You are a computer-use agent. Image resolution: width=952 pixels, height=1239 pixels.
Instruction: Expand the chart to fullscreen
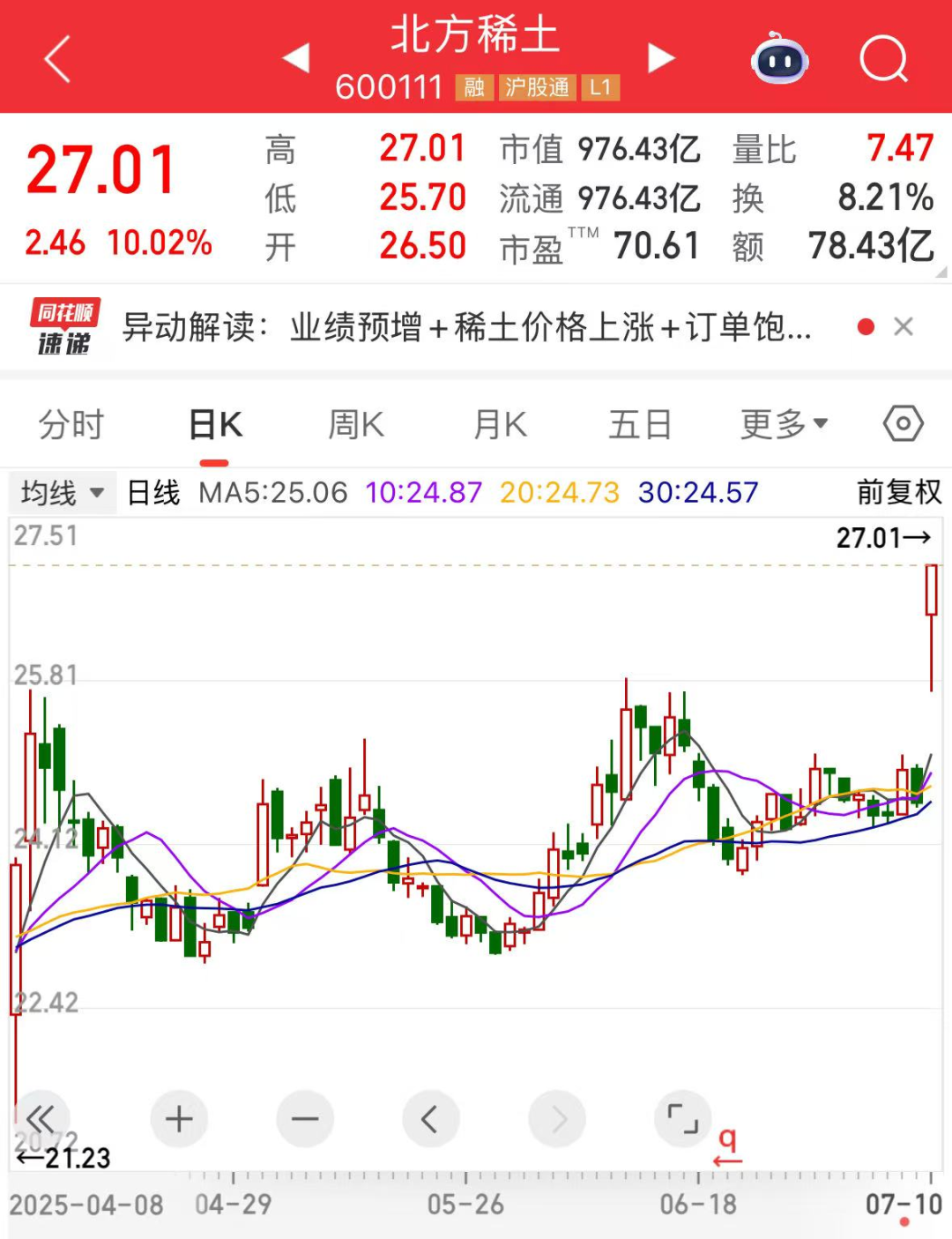pos(683,1118)
